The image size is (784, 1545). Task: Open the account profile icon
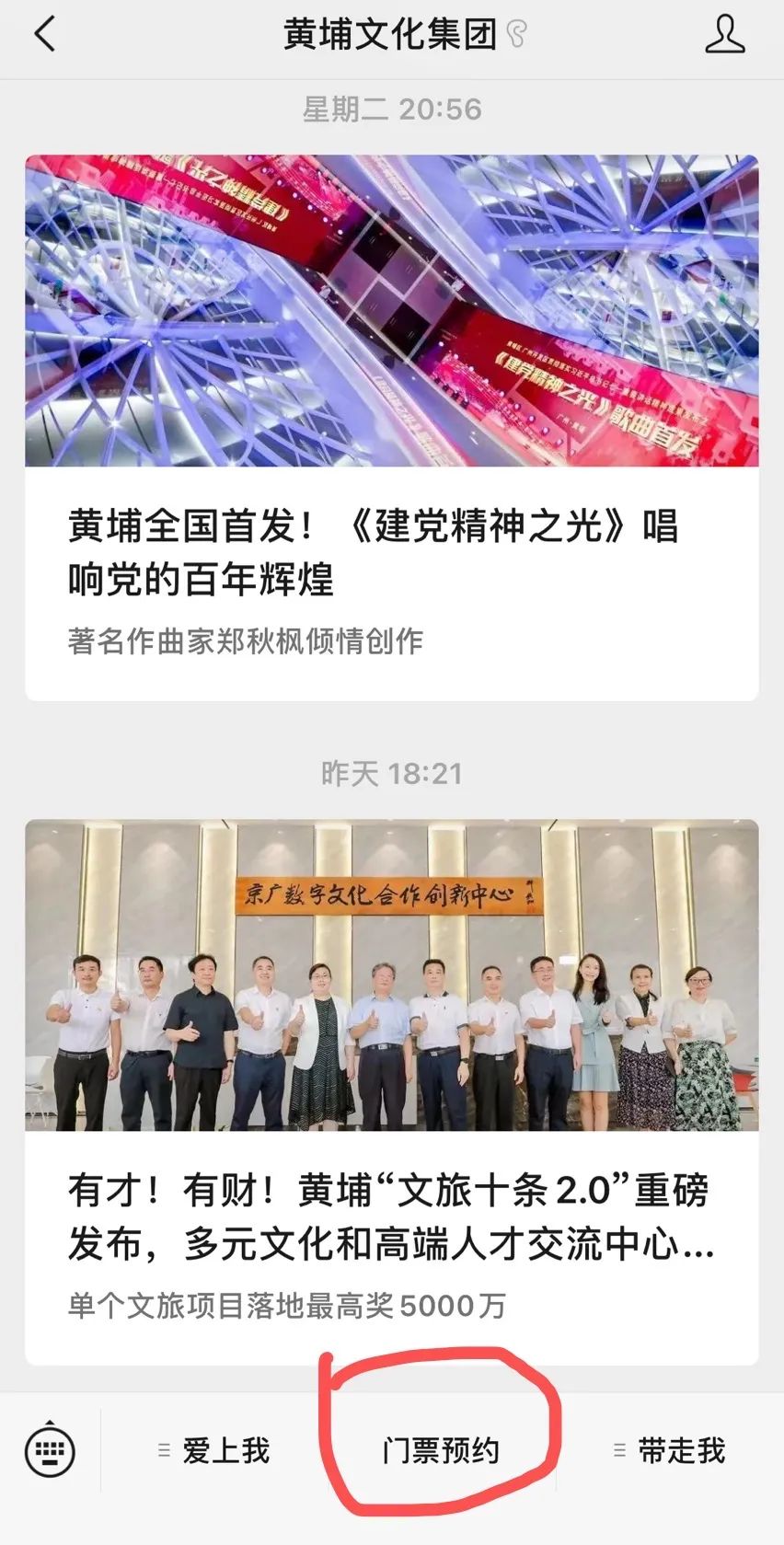tap(724, 35)
